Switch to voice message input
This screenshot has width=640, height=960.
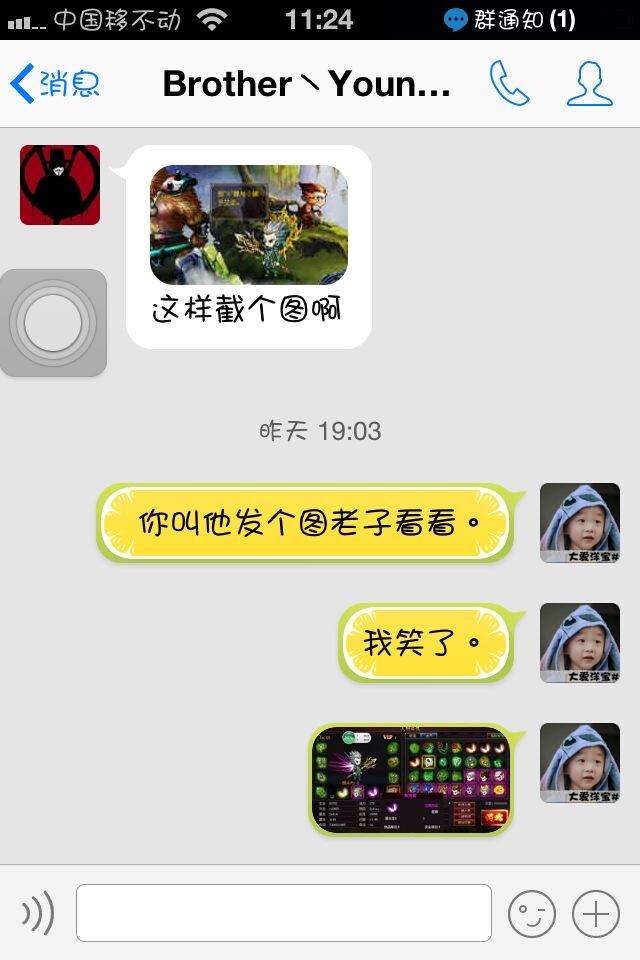coord(38,913)
